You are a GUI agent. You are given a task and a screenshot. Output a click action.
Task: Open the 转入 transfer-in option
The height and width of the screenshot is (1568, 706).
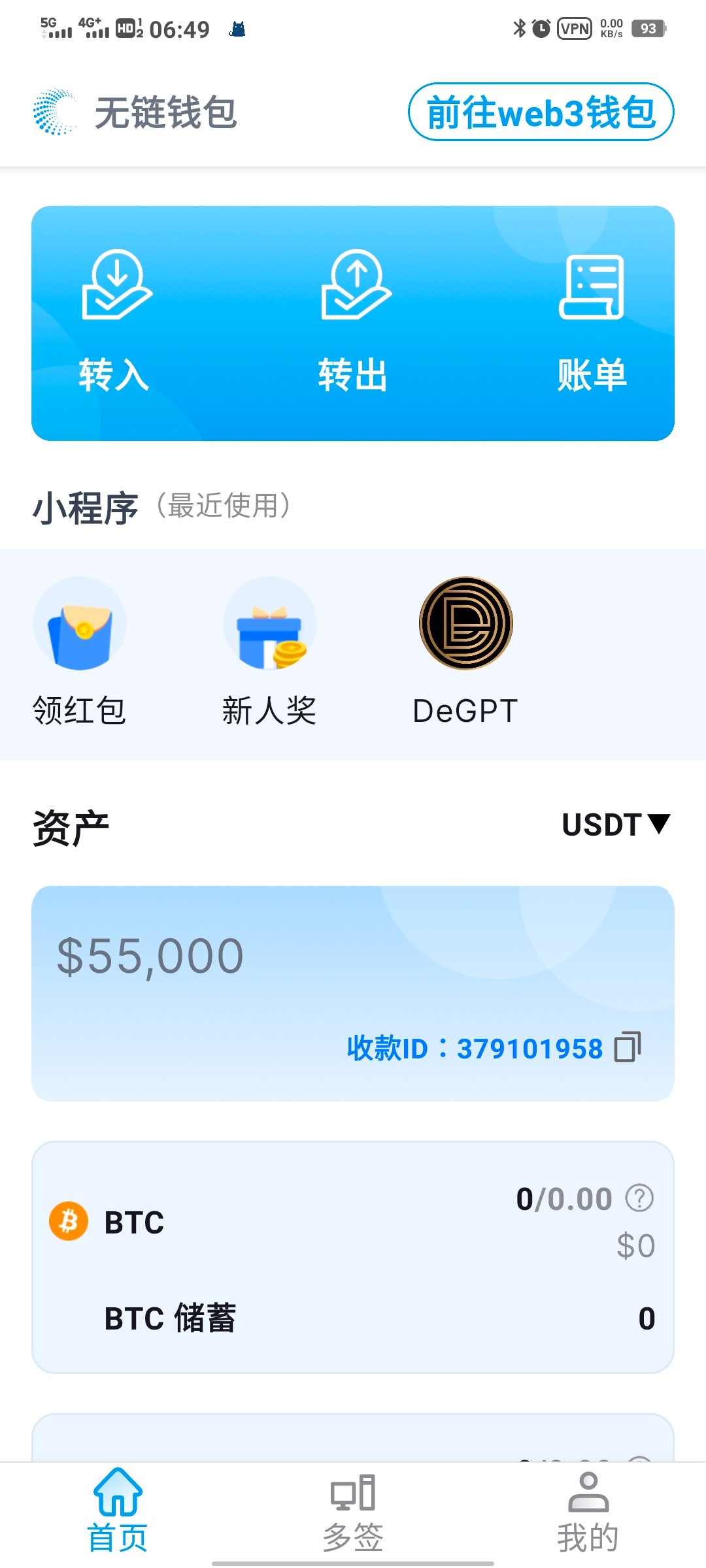tap(115, 320)
